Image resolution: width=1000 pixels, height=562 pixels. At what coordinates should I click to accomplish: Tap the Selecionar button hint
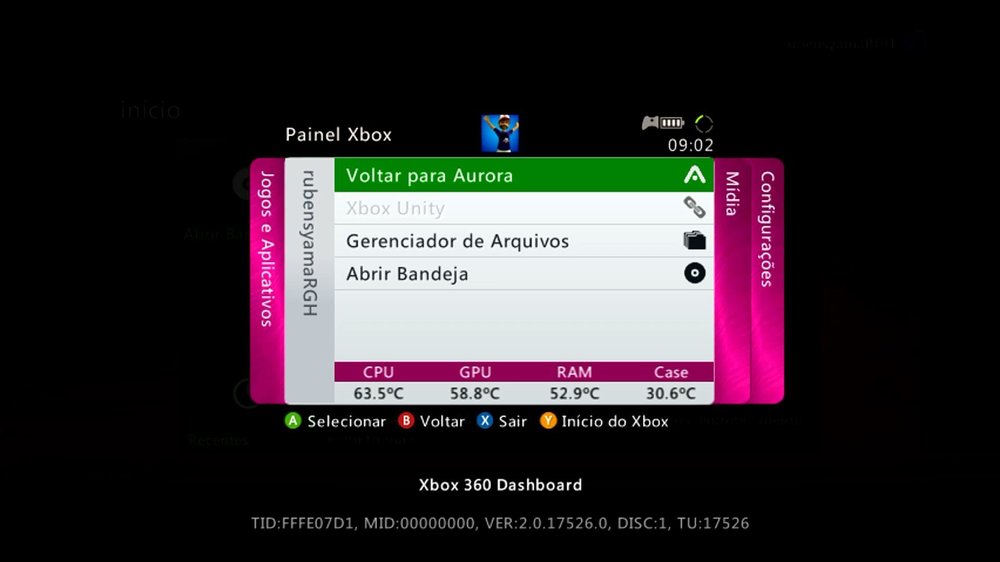pyautogui.click(x=335, y=421)
